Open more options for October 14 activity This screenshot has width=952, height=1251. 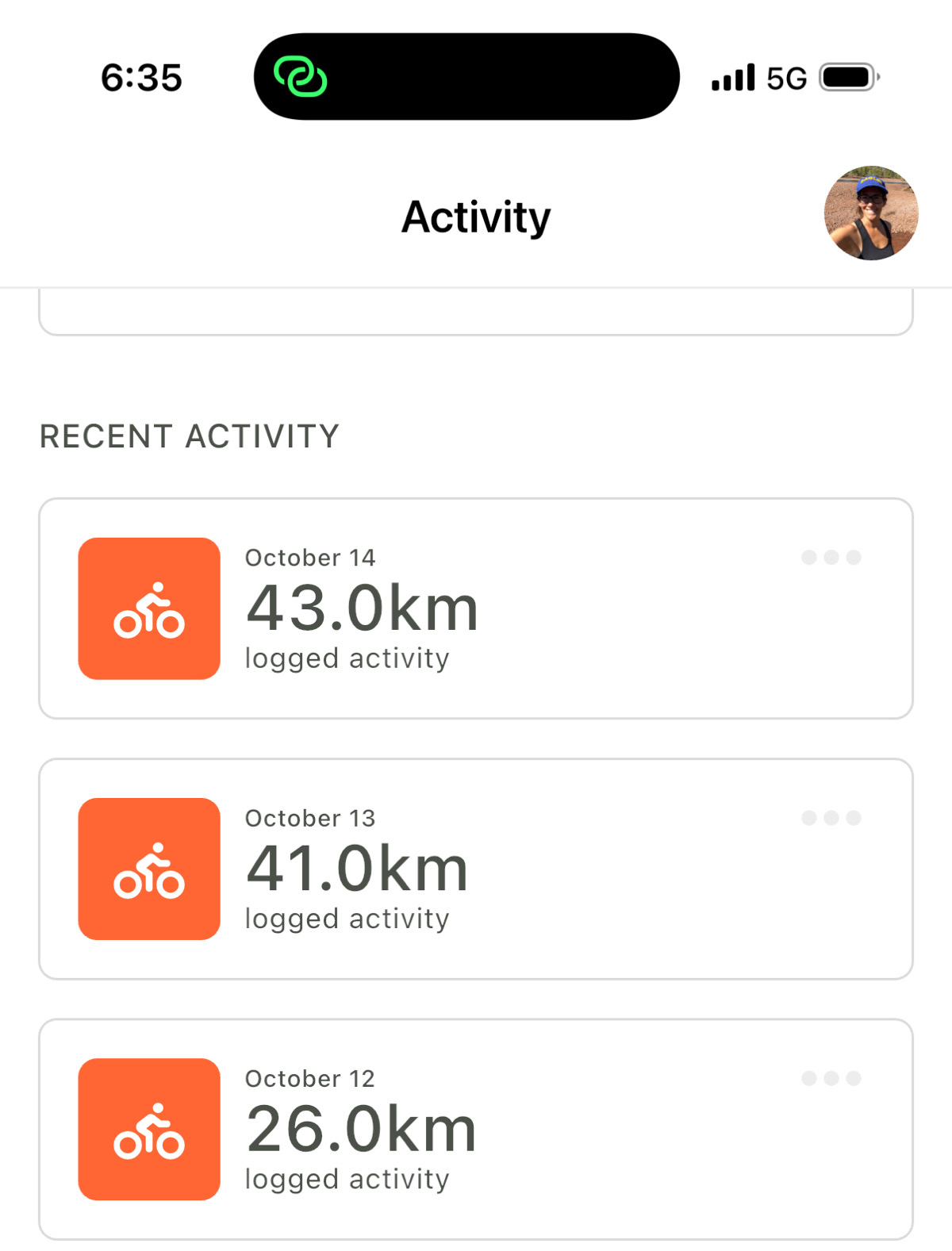coord(831,558)
